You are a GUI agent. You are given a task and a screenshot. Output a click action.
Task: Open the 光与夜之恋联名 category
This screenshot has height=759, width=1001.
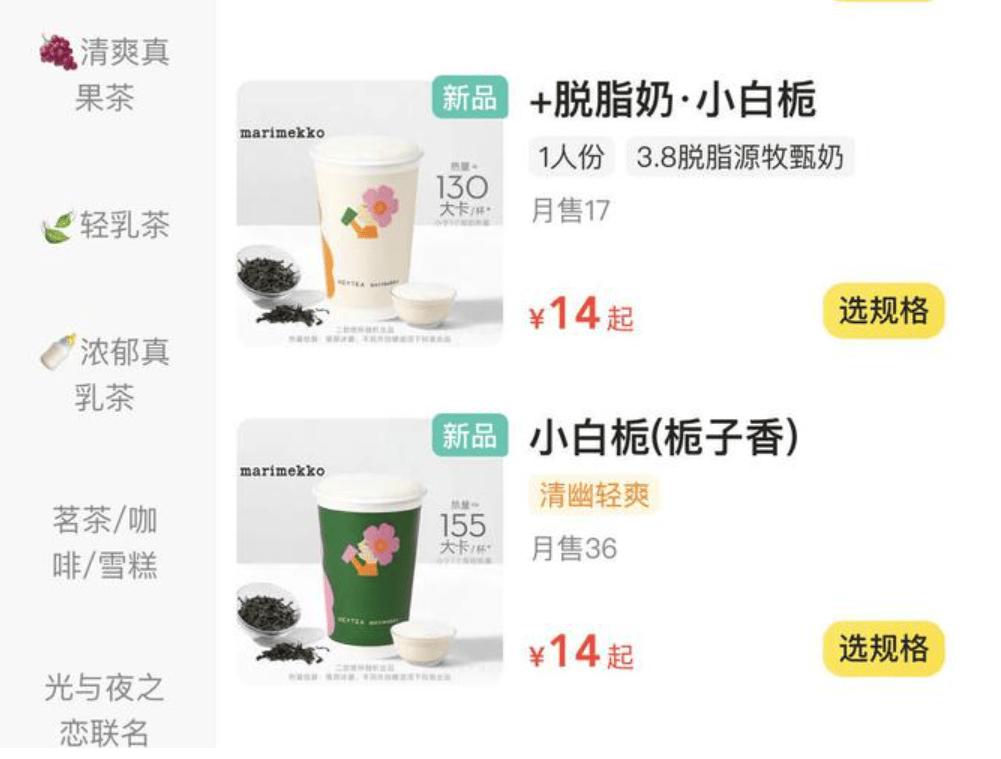[105, 711]
